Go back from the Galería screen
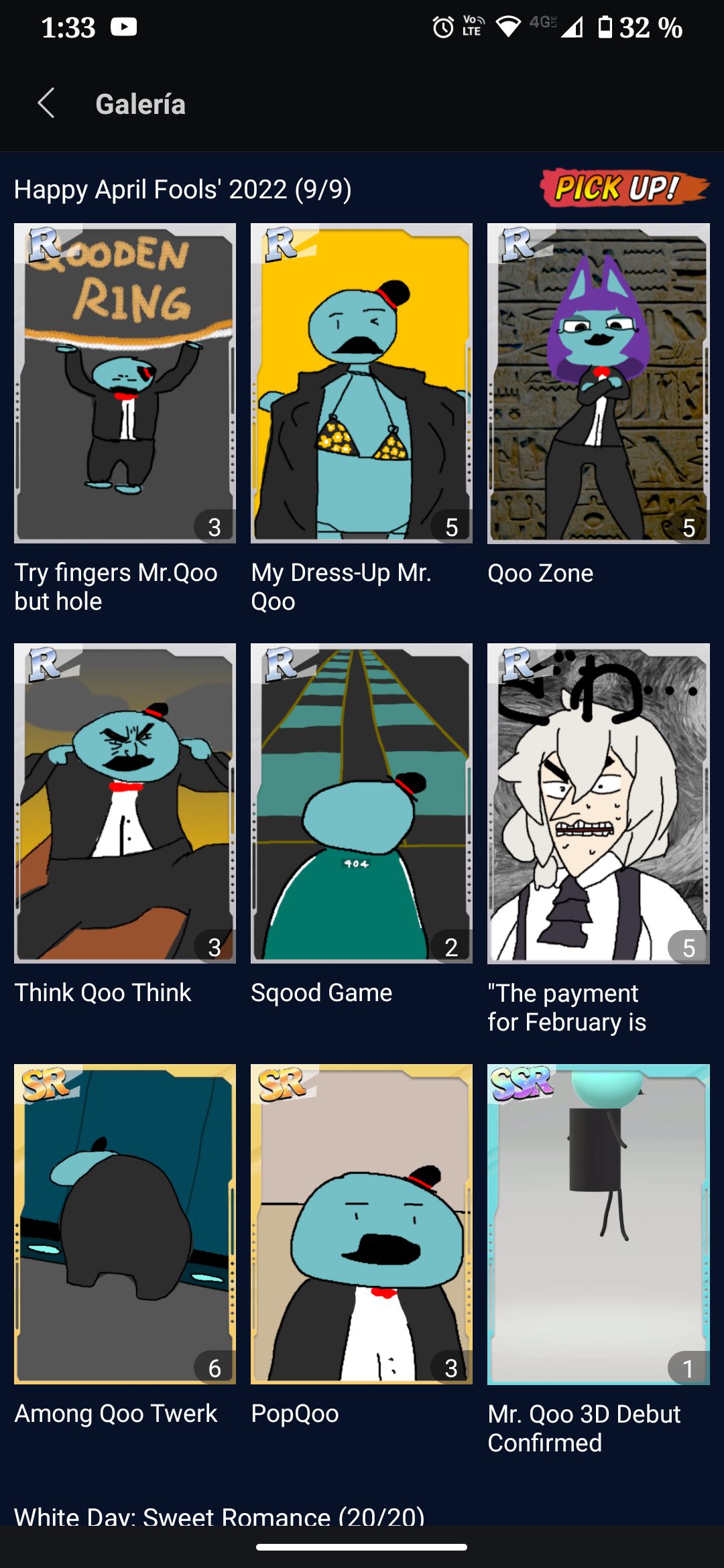 (x=46, y=104)
